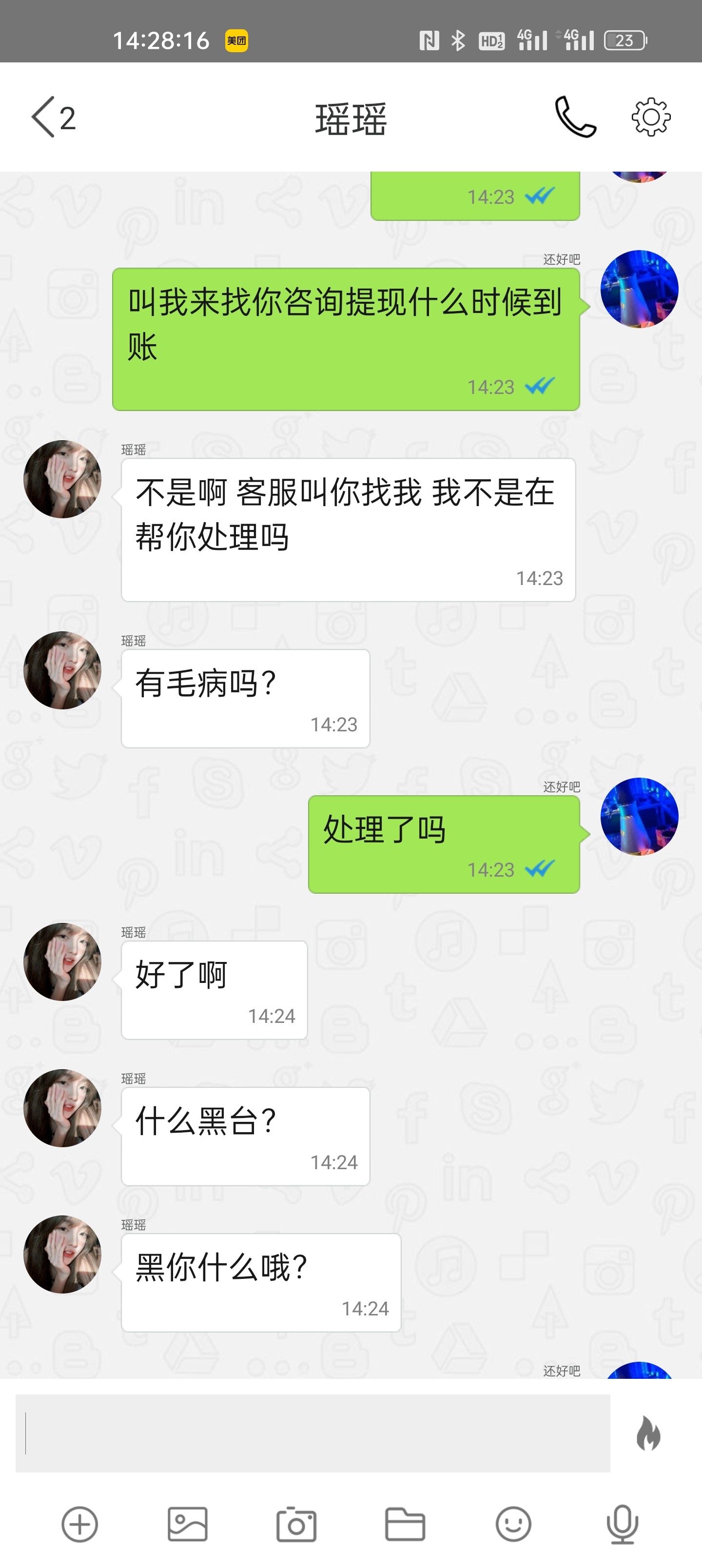Screen dimensions: 702x1568
Task: Open my avatar next to "处理了吗"
Action: (x=639, y=816)
